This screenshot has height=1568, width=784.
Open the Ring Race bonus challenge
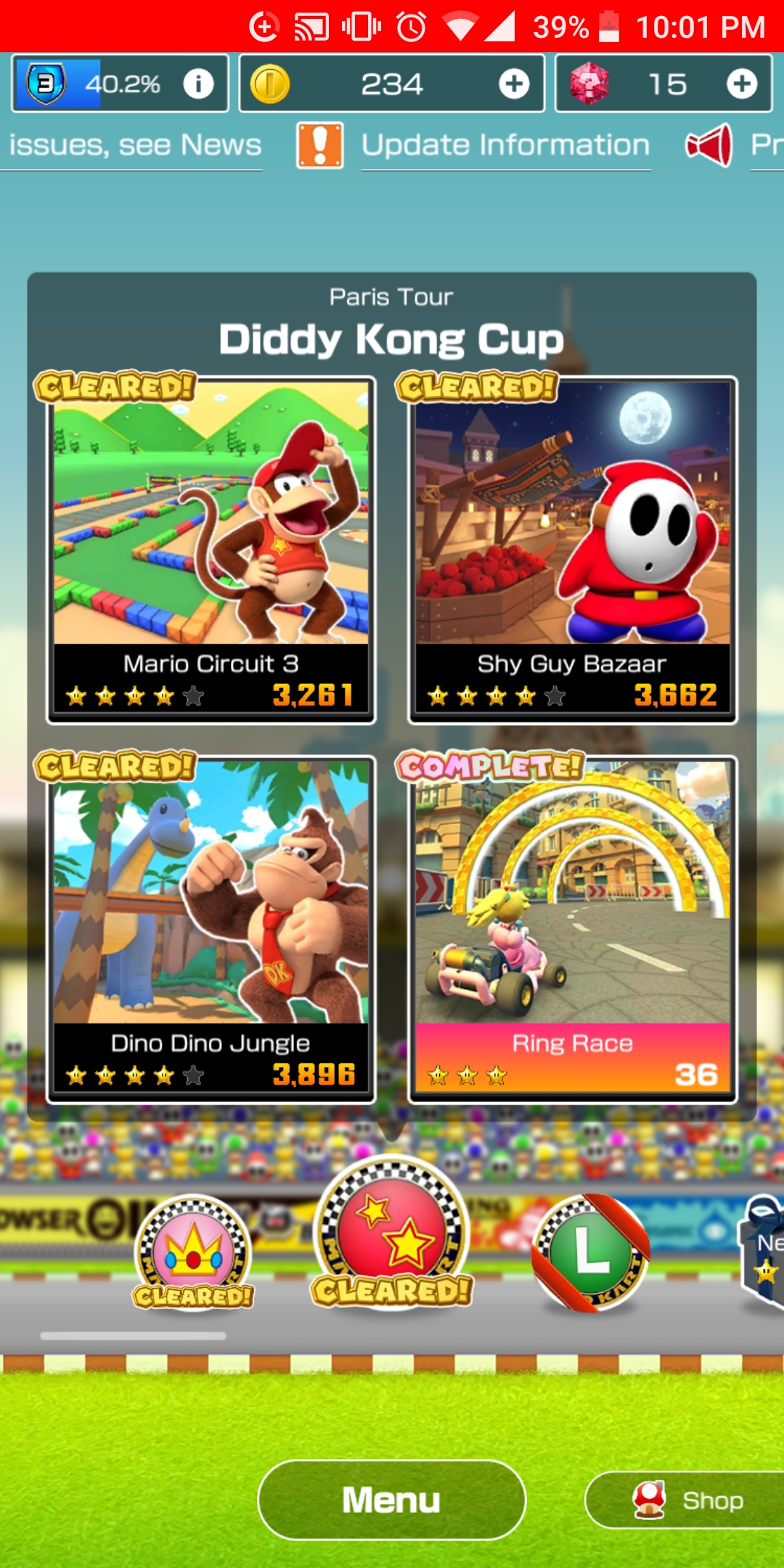click(572, 929)
